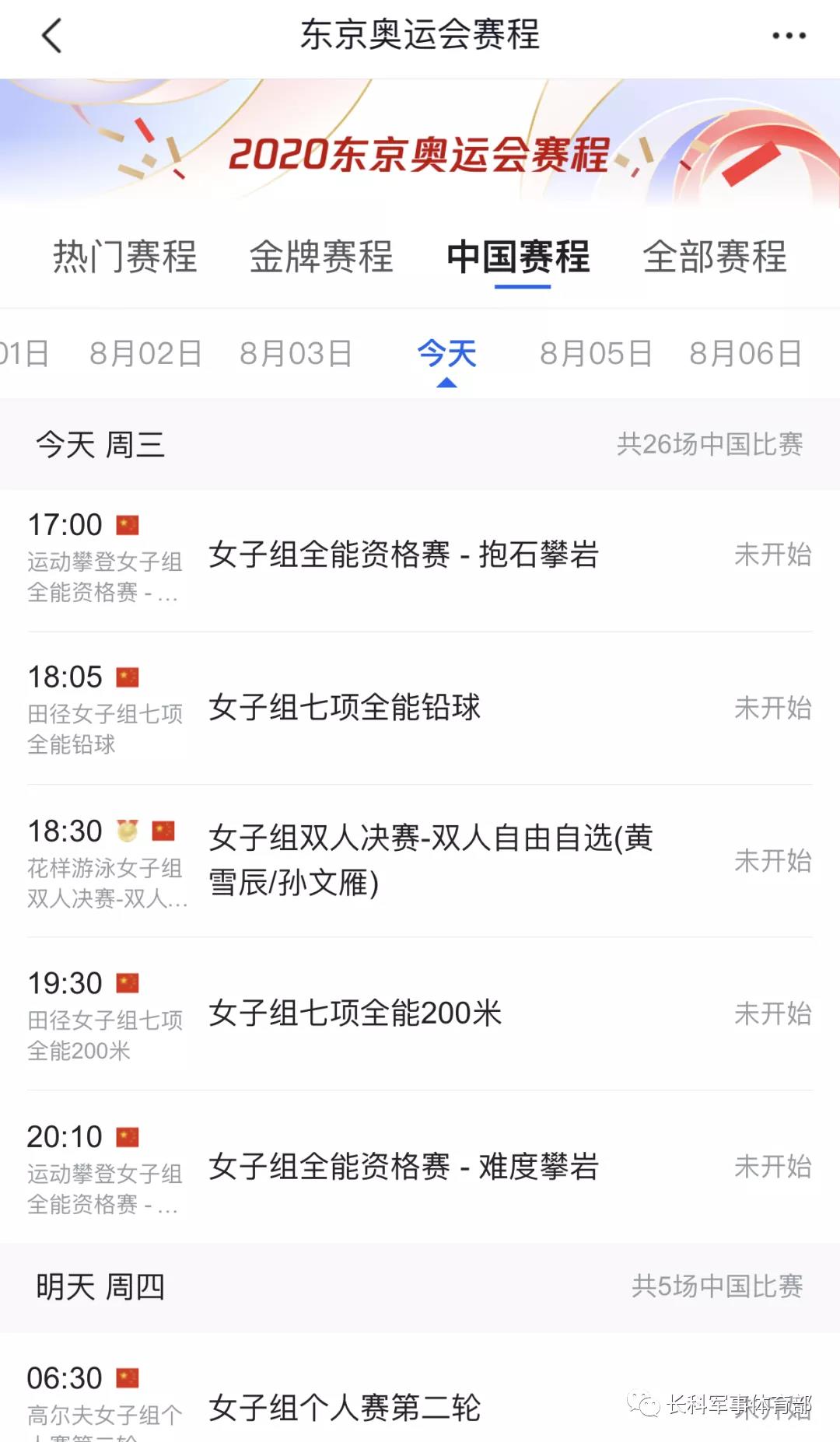Open the three-dot more options menu
The image size is (840, 1442).
coord(789,36)
